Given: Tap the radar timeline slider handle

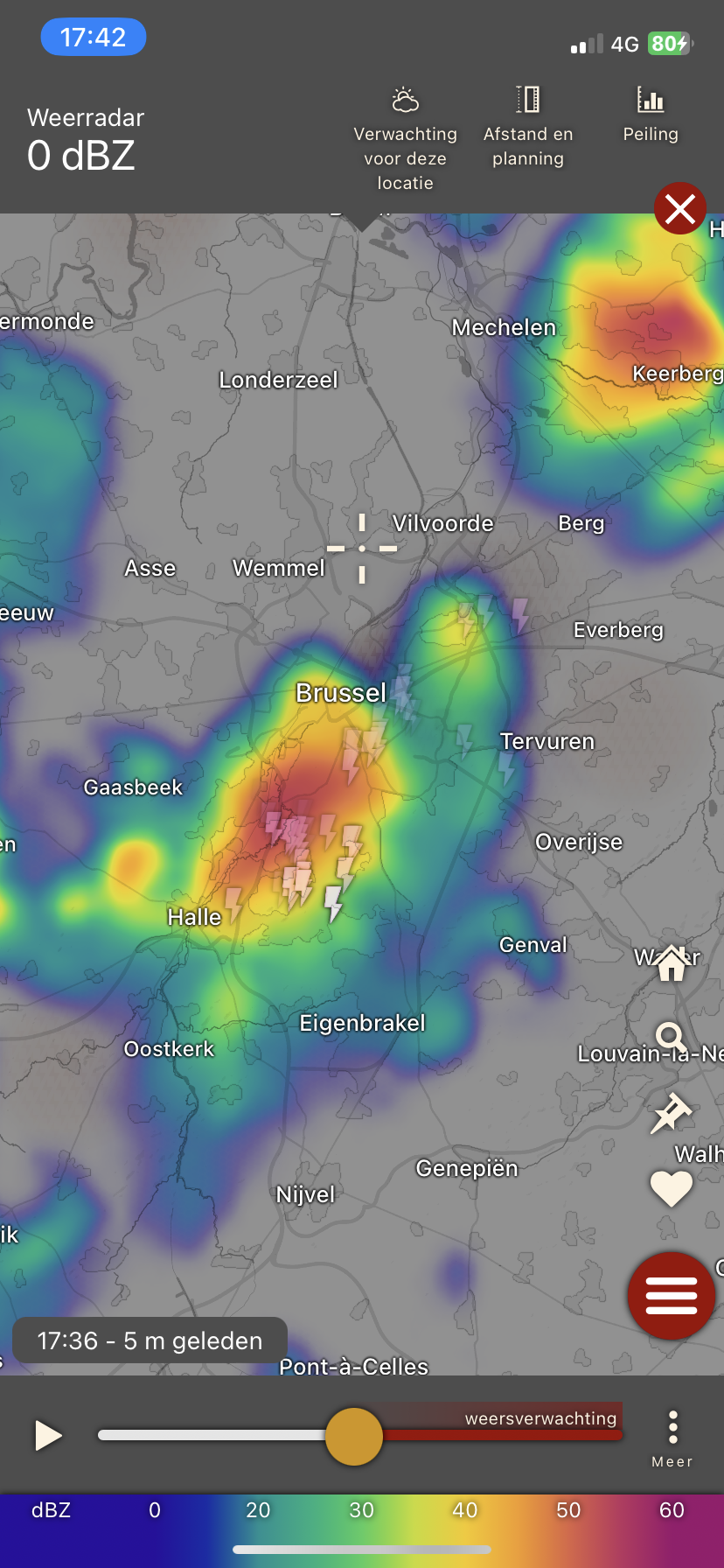Looking at the screenshot, I should click(354, 1436).
